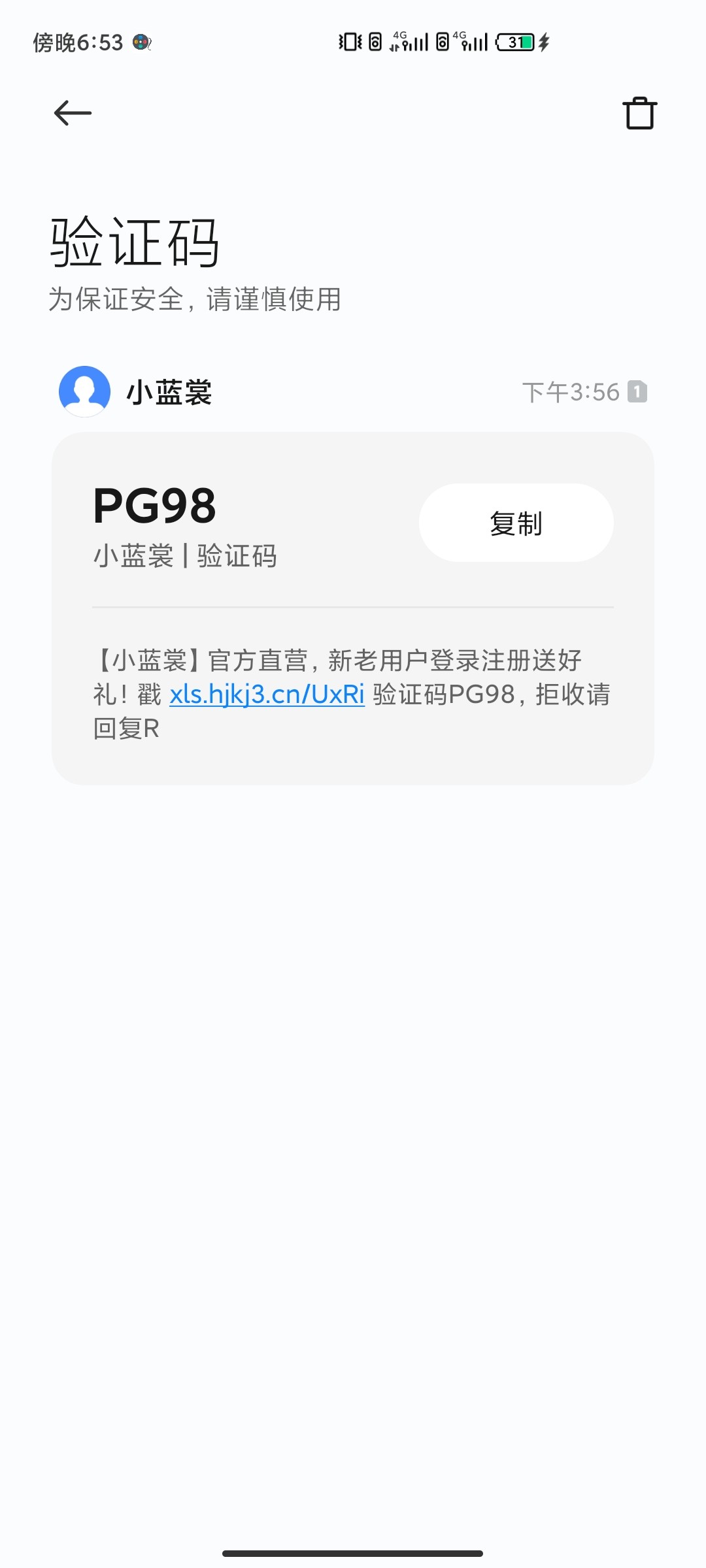This screenshot has height=1568, width=706.
Task: Copy the verification code PG98
Action: point(516,523)
